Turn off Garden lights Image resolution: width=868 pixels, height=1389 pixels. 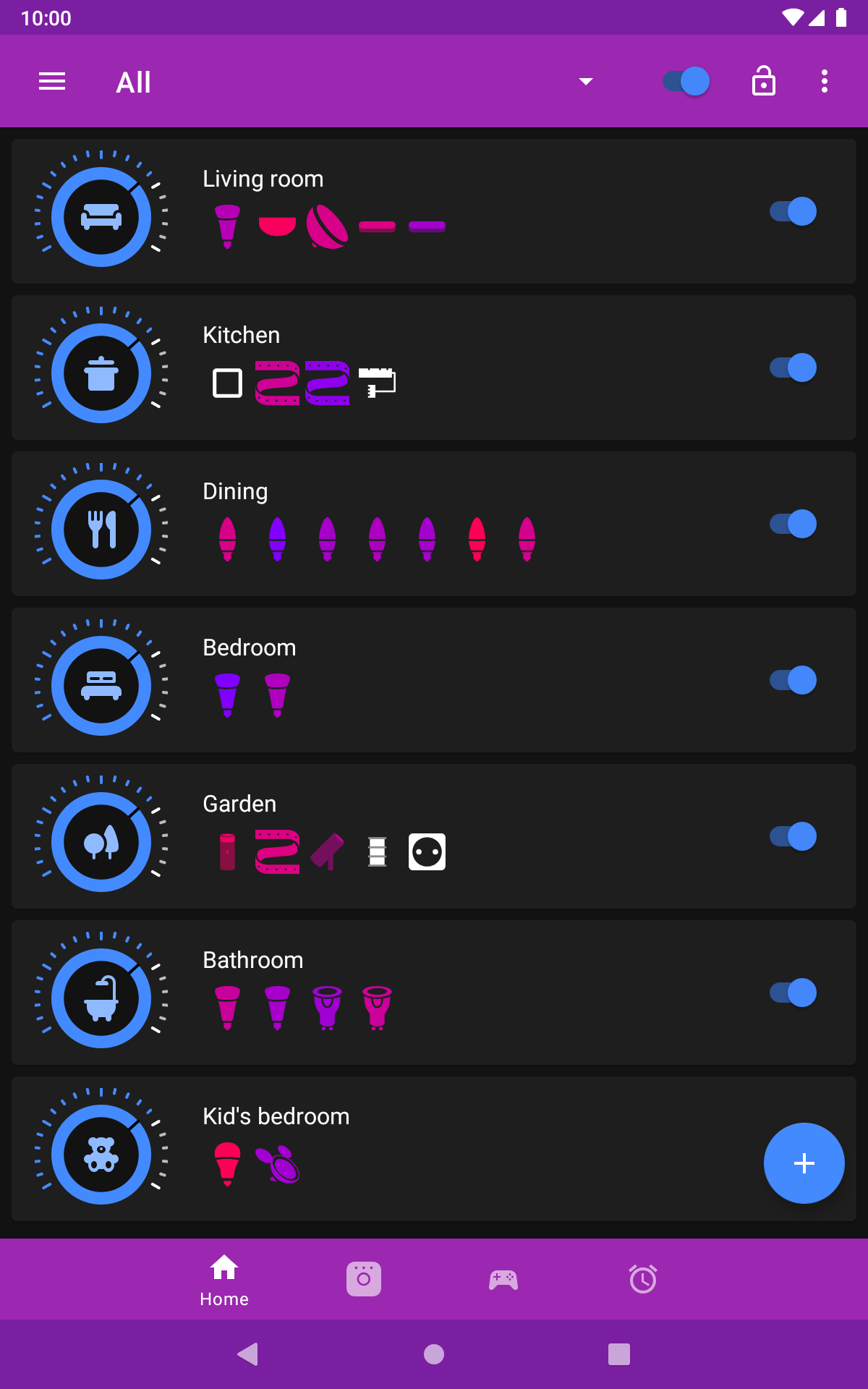tap(793, 837)
